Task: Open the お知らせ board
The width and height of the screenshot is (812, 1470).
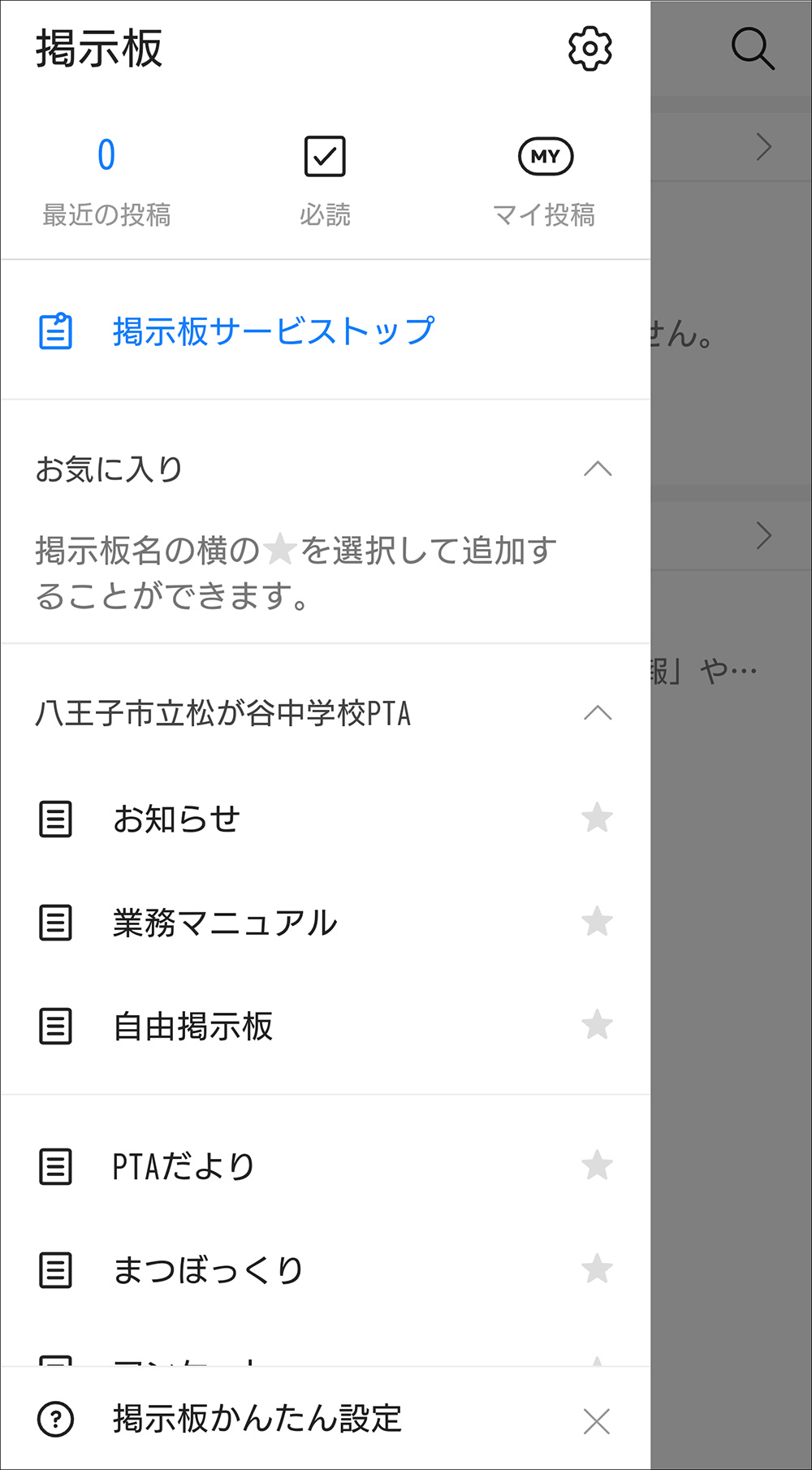Action: 177,819
